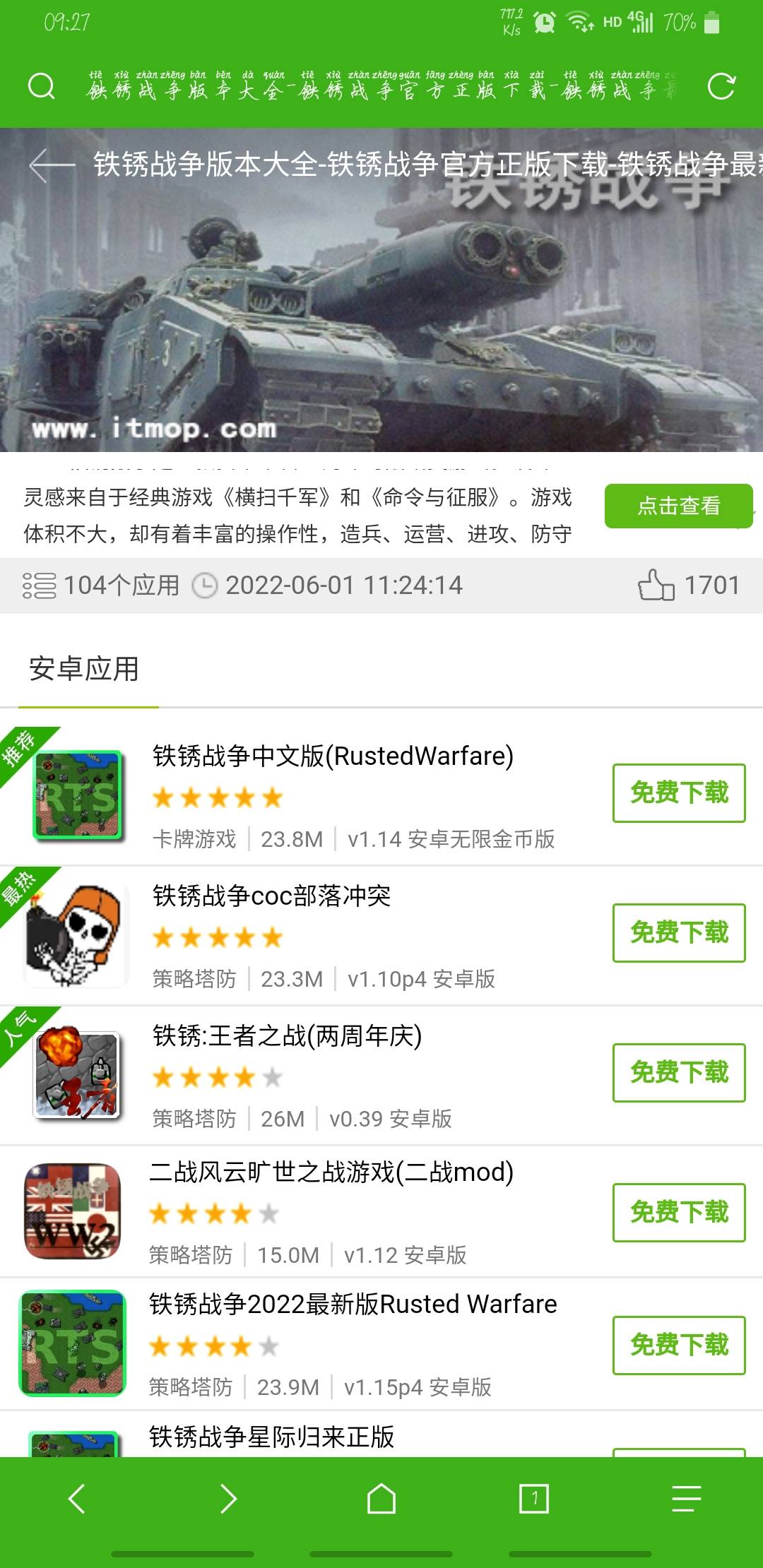Image resolution: width=763 pixels, height=1568 pixels.
Task: Open the browser home page
Action: [381, 1498]
